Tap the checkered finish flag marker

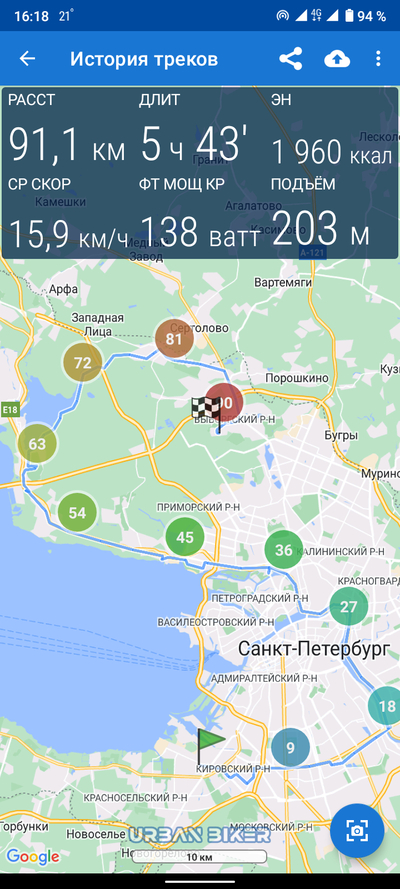tap(206, 414)
